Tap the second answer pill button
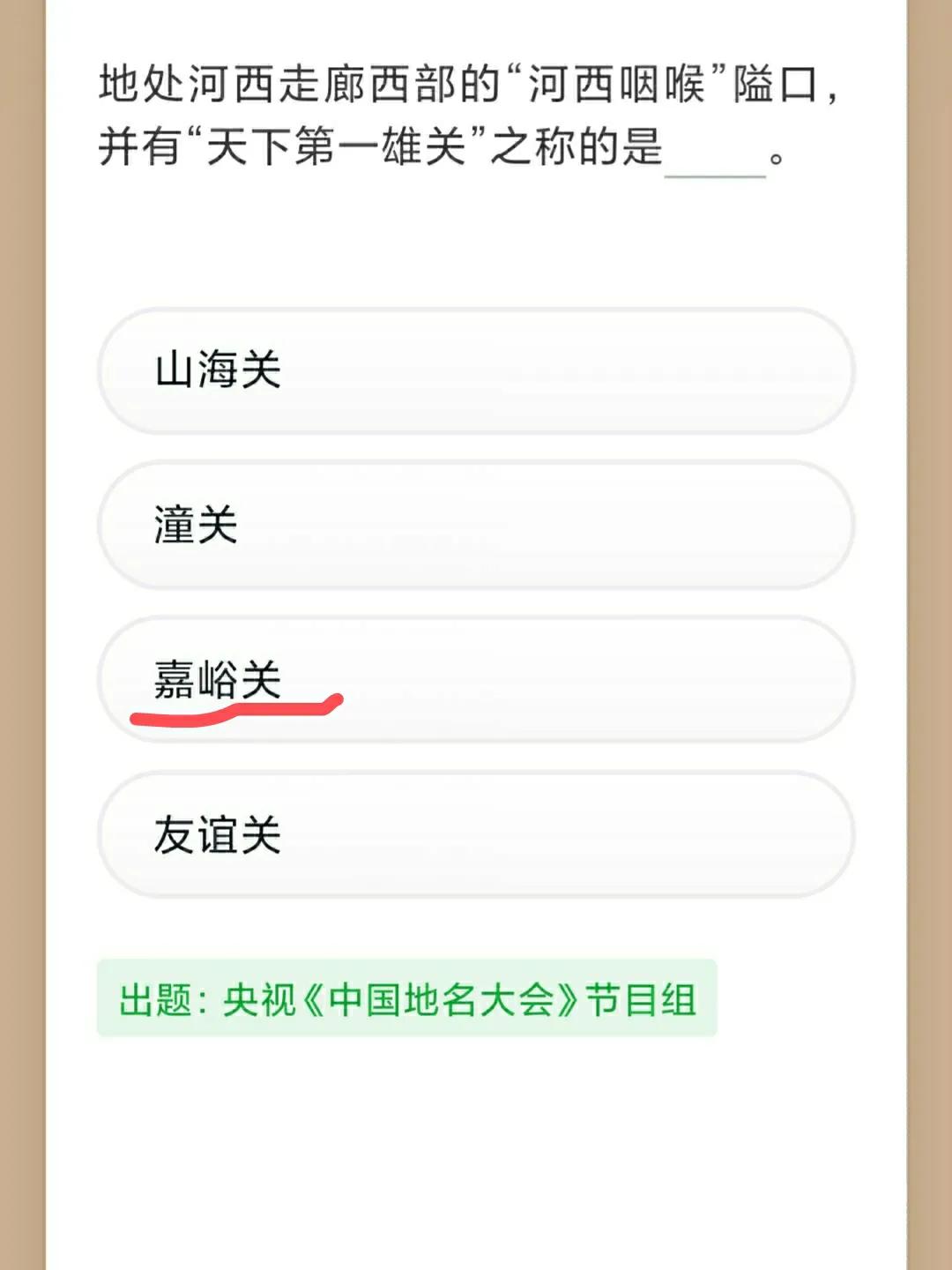952x1270 pixels. (476, 526)
